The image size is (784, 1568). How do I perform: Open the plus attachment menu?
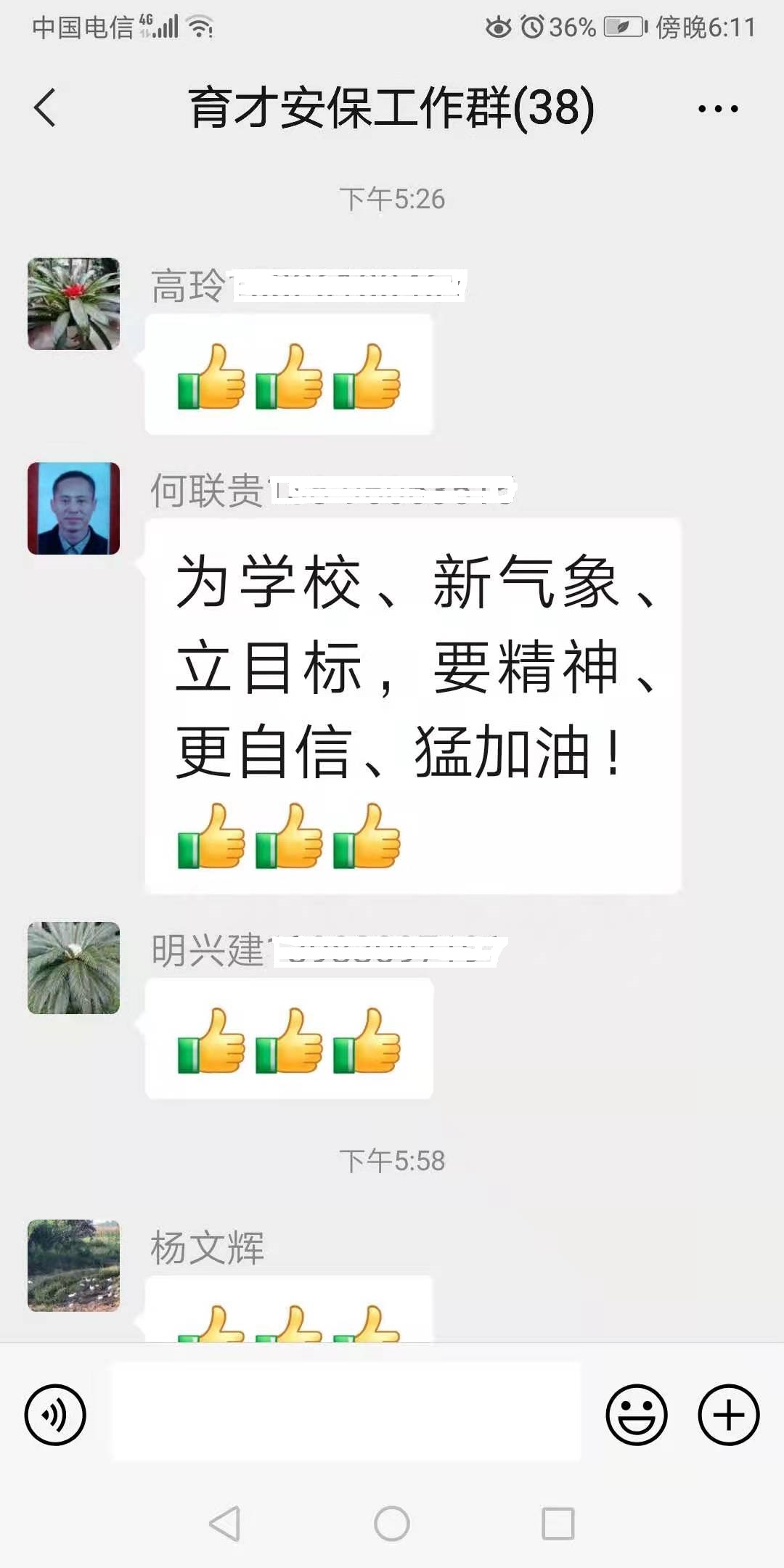(728, 1415)
